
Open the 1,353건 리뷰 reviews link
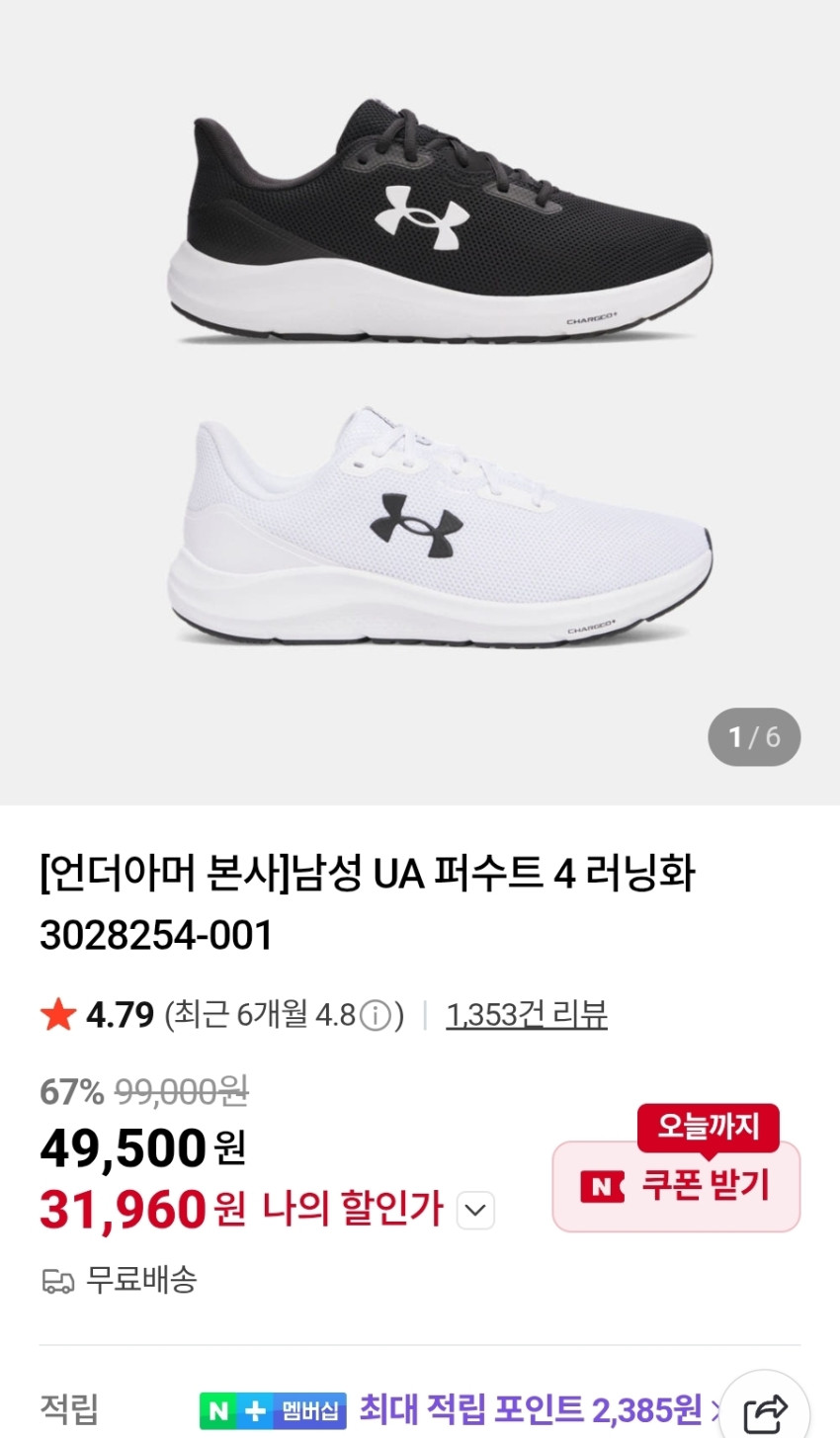(526, 1015)
